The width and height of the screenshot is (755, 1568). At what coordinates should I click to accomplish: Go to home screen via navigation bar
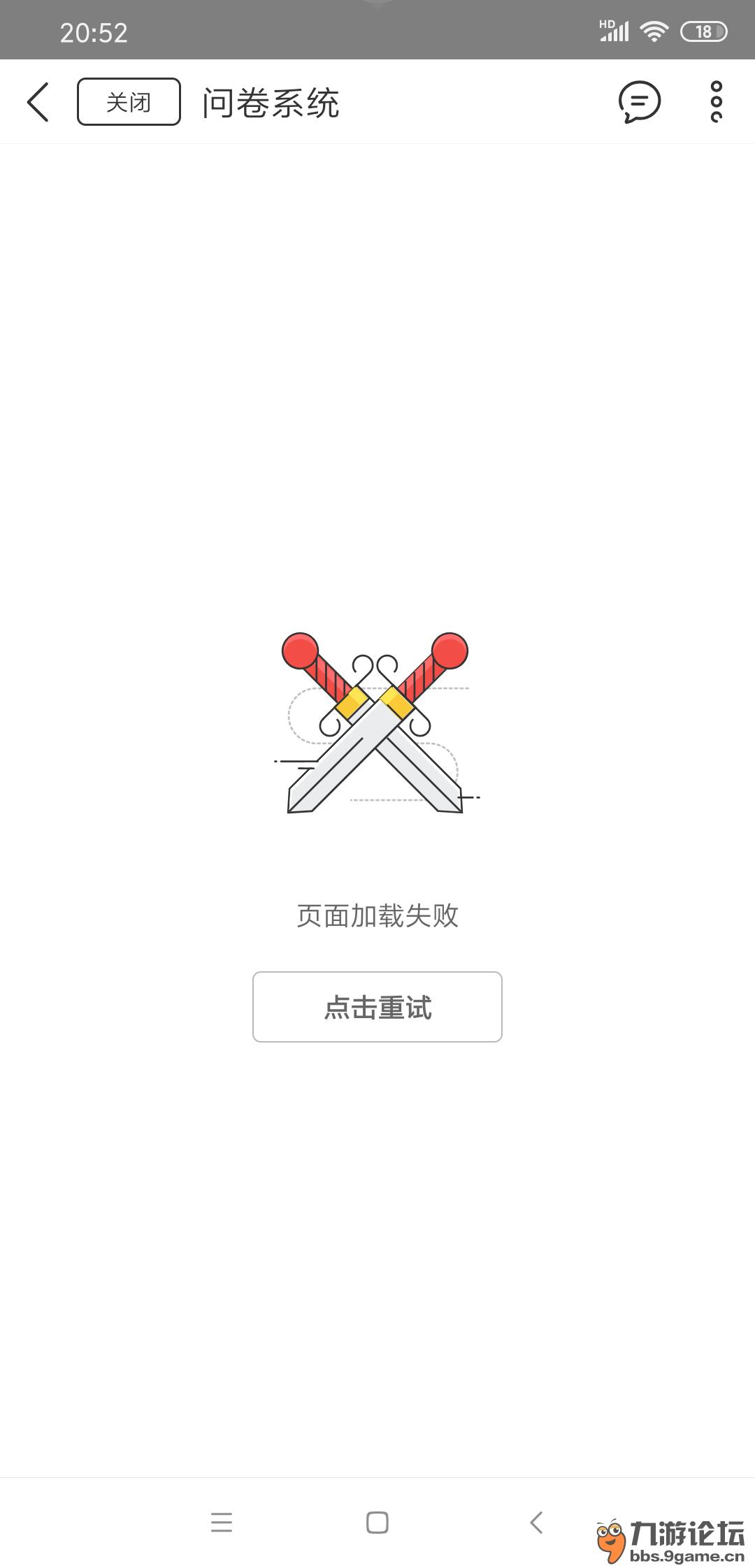(x=377, y=1522)
